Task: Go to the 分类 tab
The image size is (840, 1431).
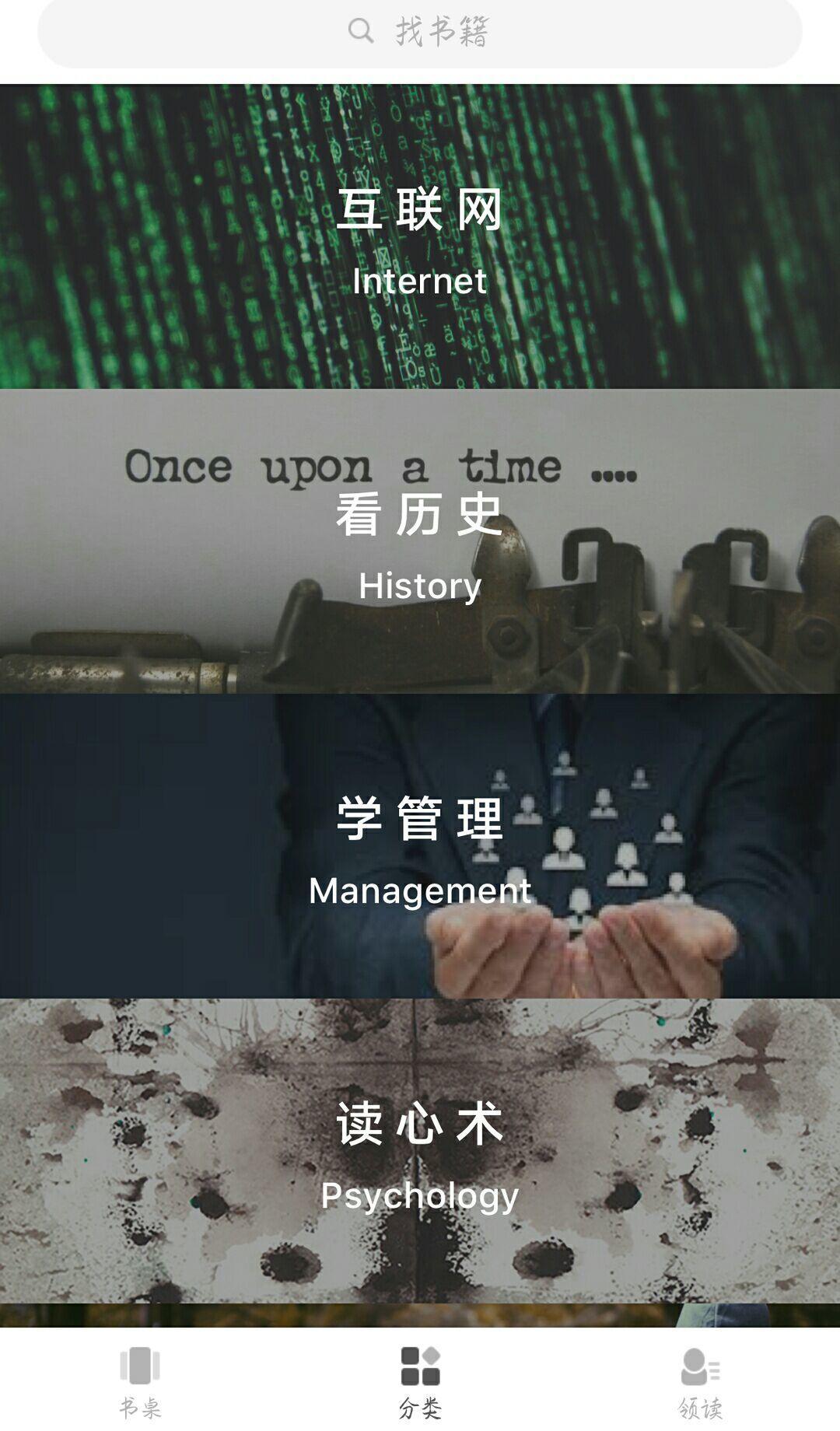Action: coord(420,1381)
